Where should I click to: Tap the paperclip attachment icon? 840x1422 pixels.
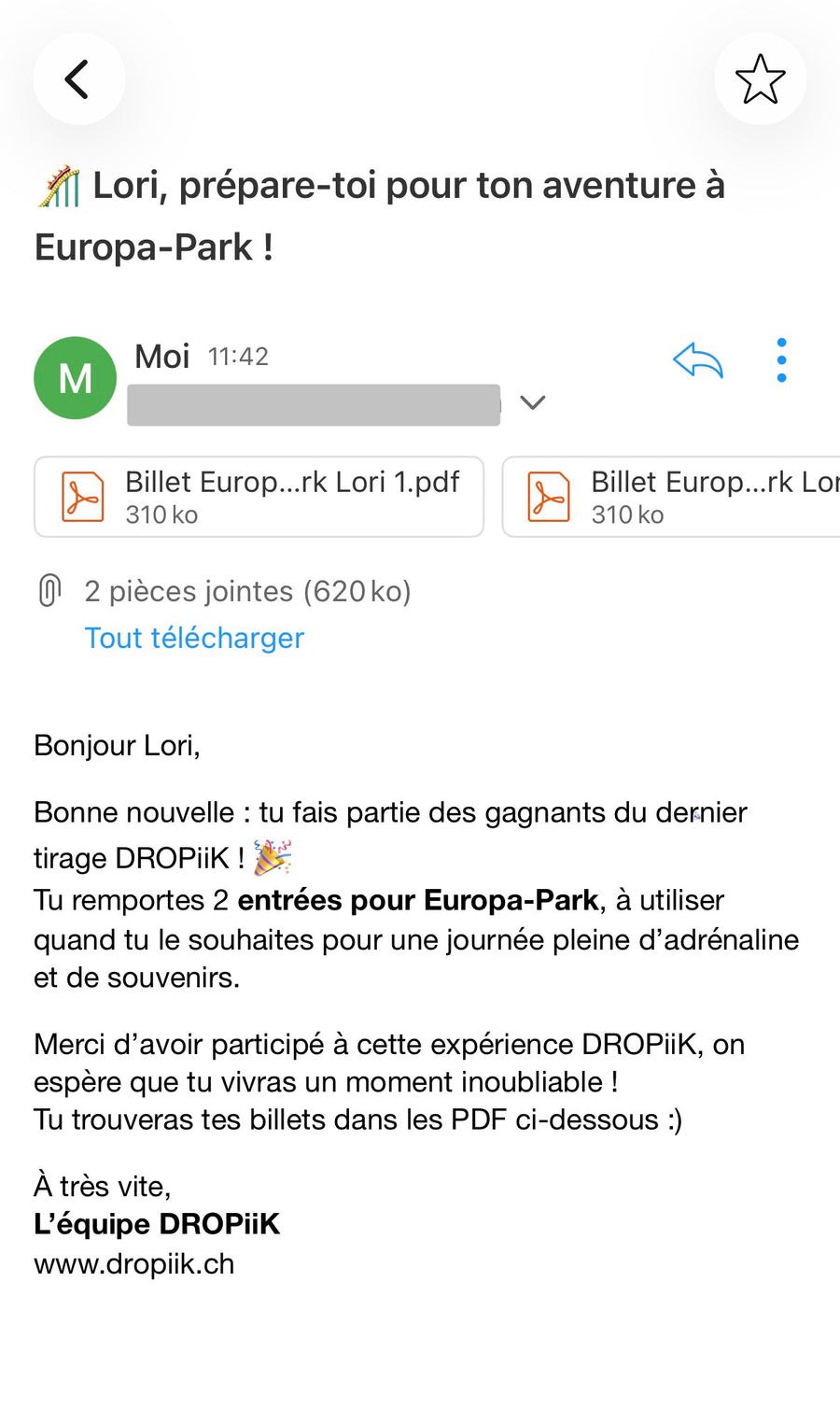pyautogui.click(x=49, y=590)
